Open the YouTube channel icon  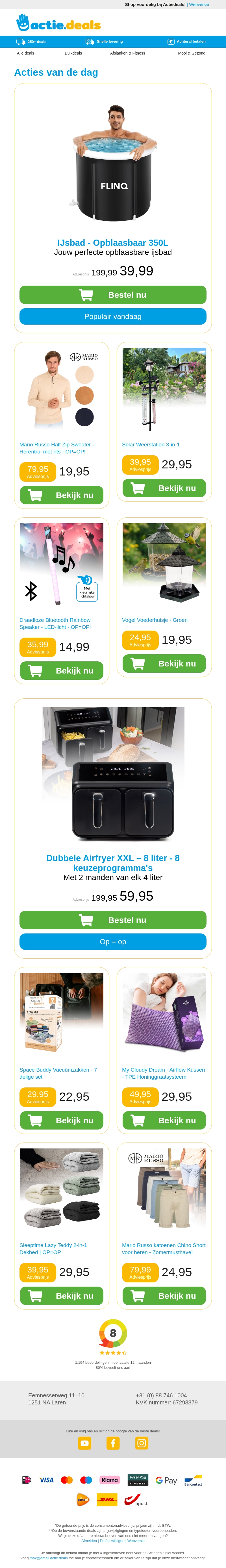click(85, 1443)
